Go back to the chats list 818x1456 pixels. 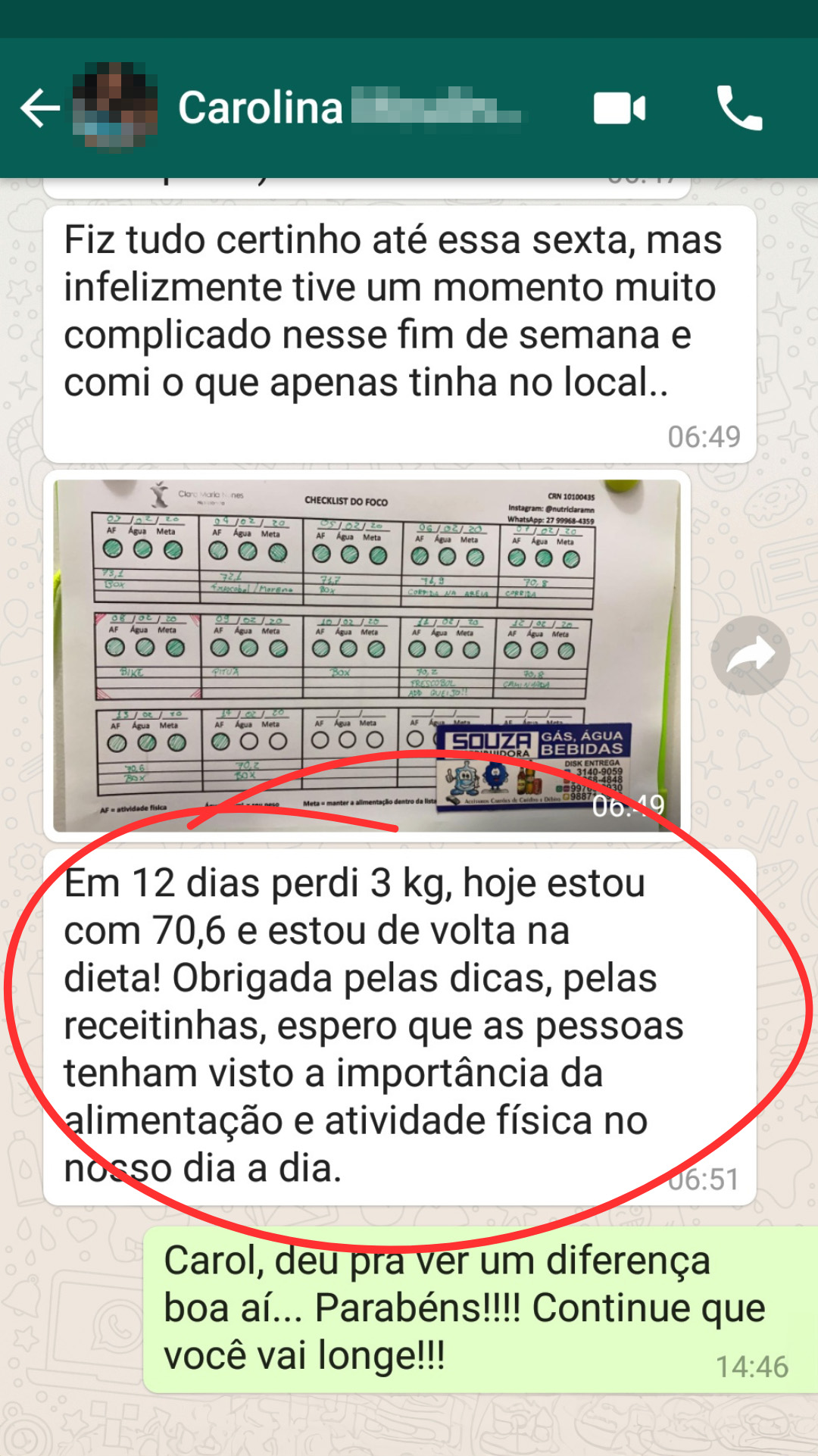[39, 108]
